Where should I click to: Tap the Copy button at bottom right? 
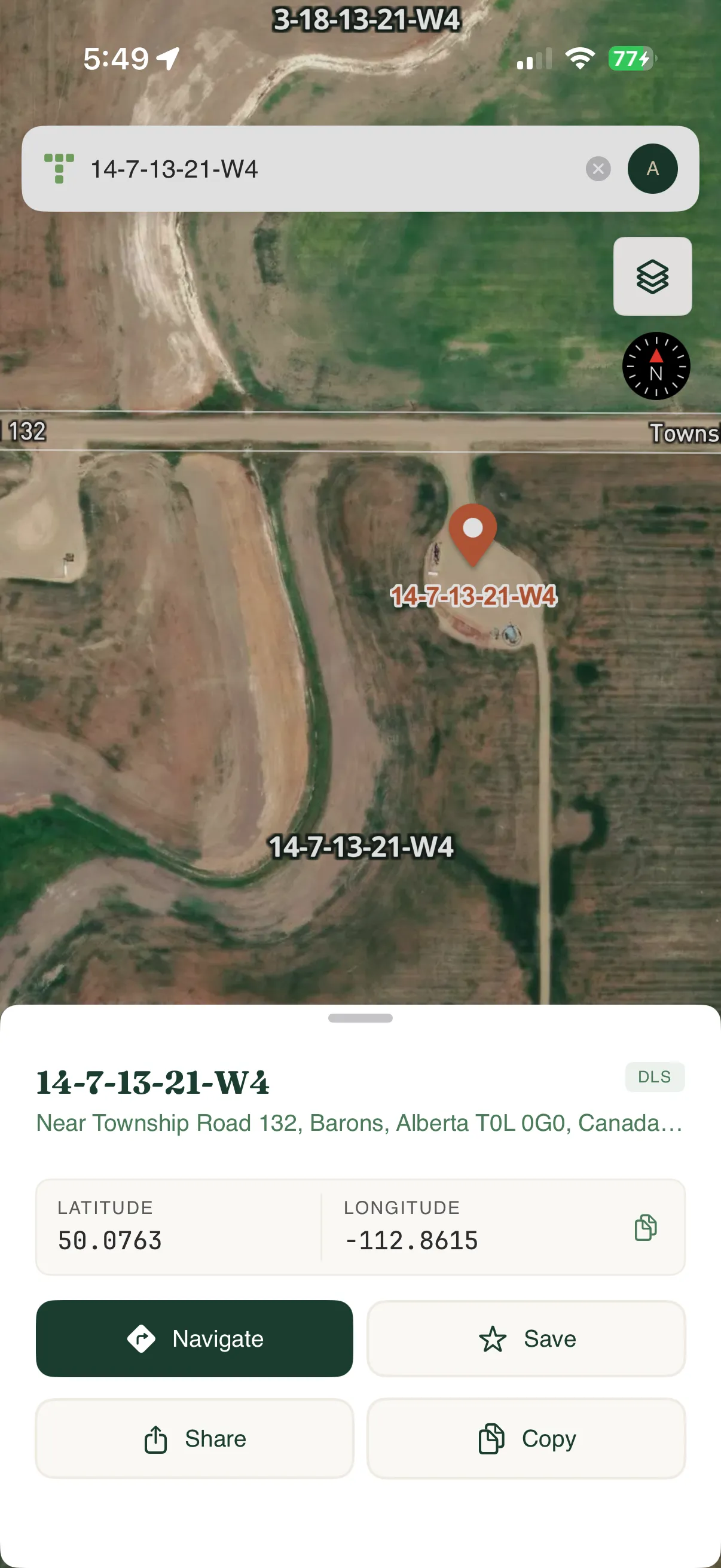525,1439
